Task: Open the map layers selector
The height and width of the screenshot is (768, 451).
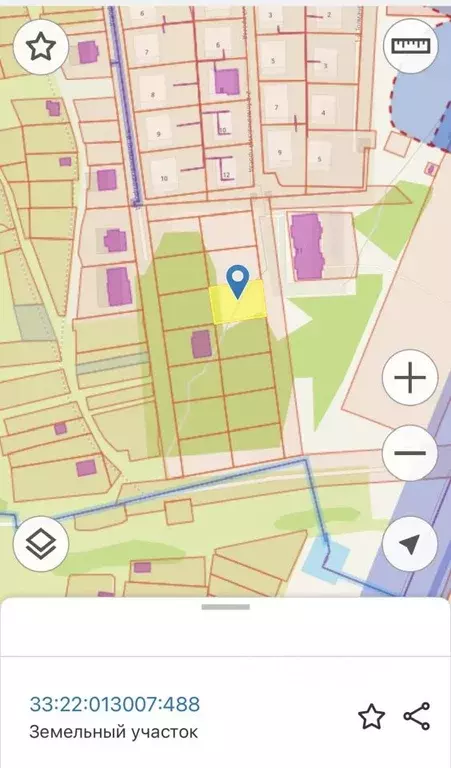Action: [x=41, y=544]
